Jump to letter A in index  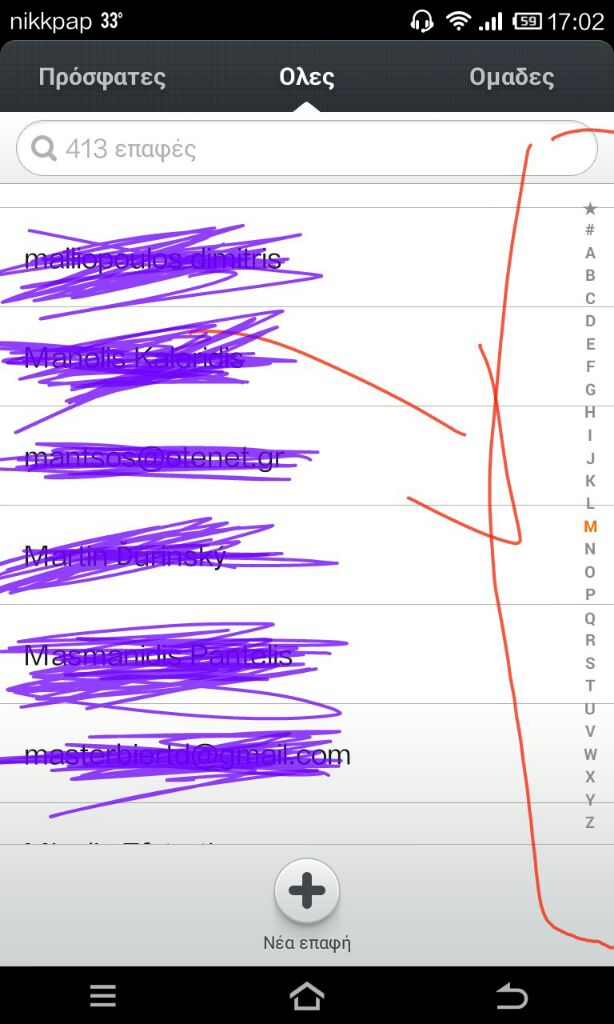click(590, 253)
